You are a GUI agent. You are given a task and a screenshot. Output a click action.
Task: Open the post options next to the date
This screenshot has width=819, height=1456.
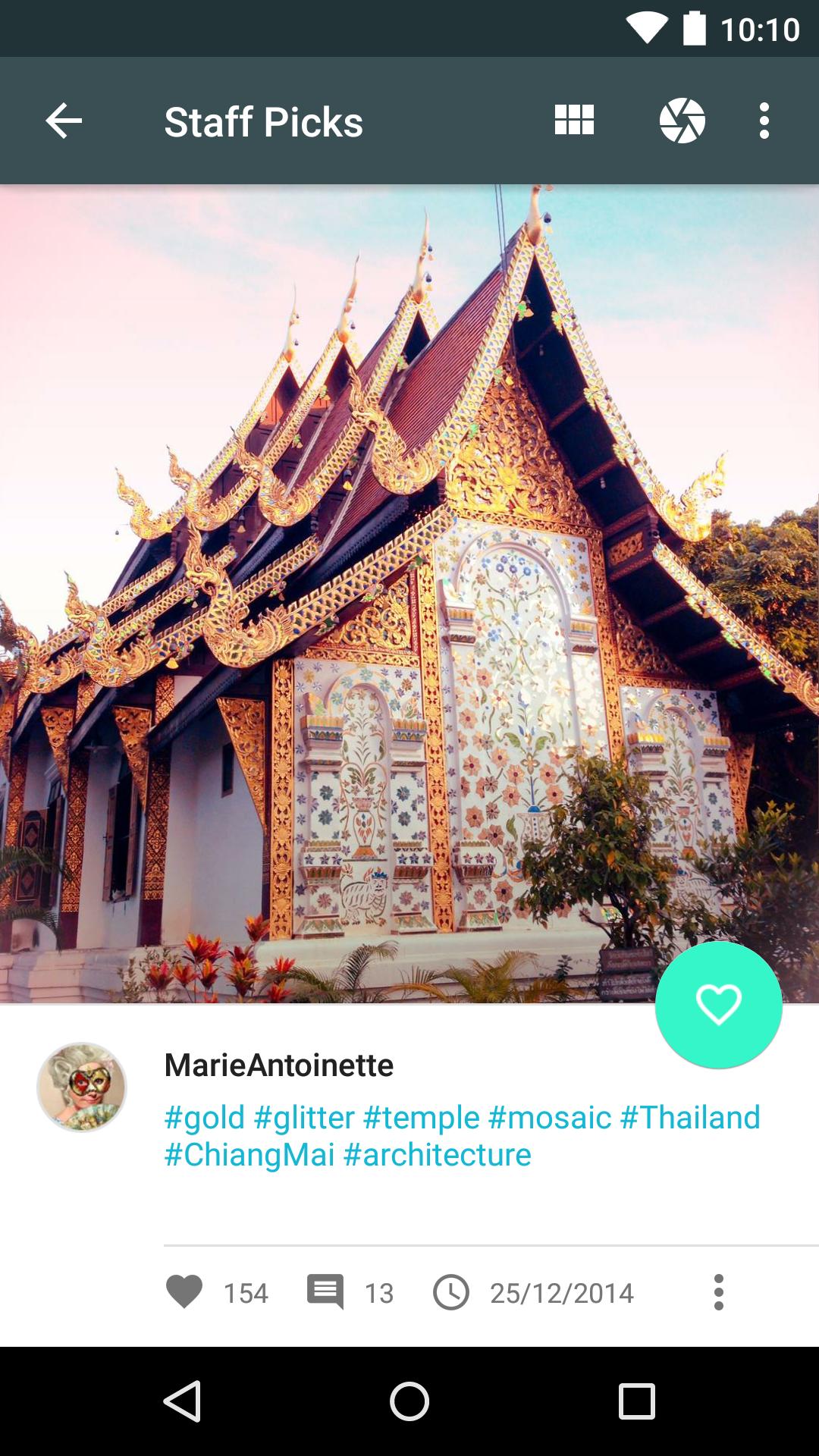(x=718, y=1292)
